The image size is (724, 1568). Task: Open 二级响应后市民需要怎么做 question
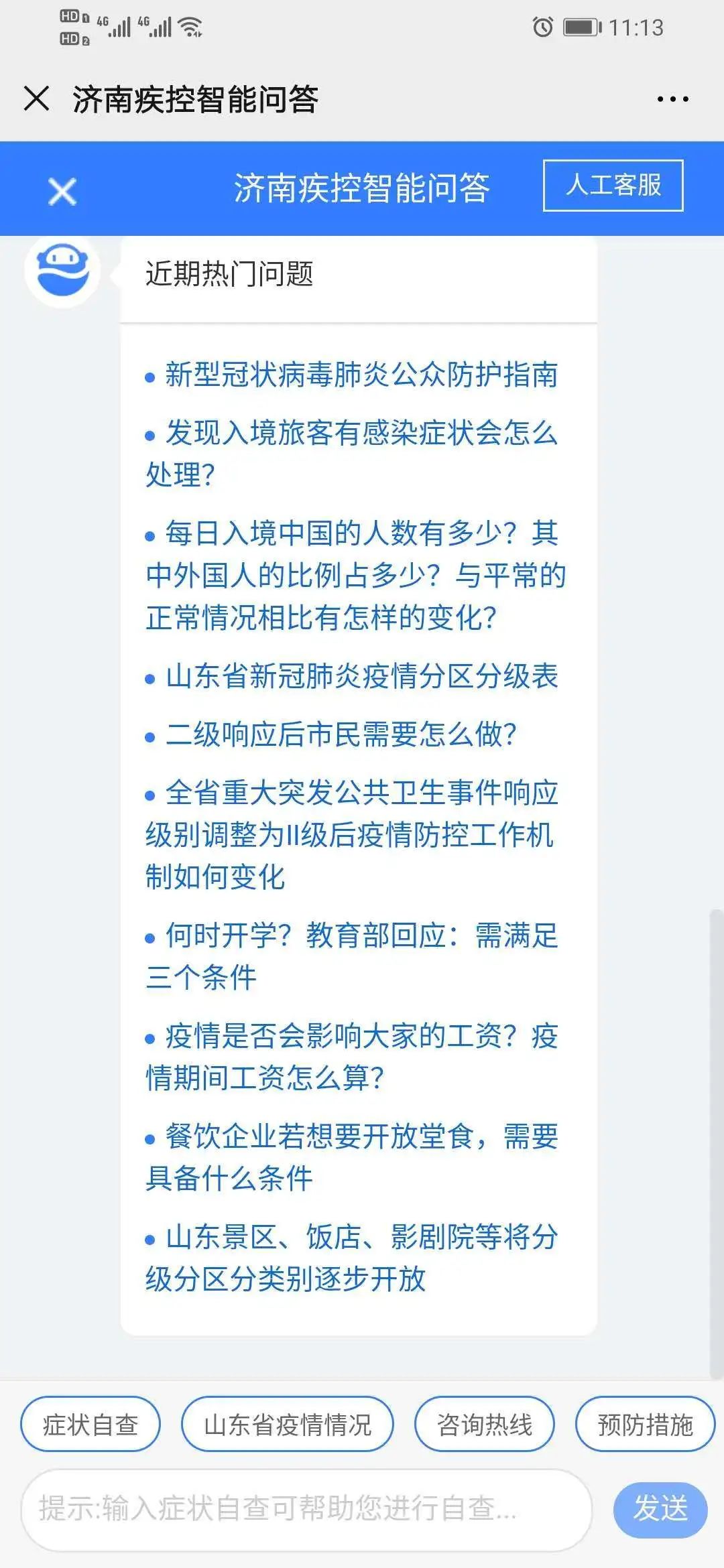coord(341,735)
